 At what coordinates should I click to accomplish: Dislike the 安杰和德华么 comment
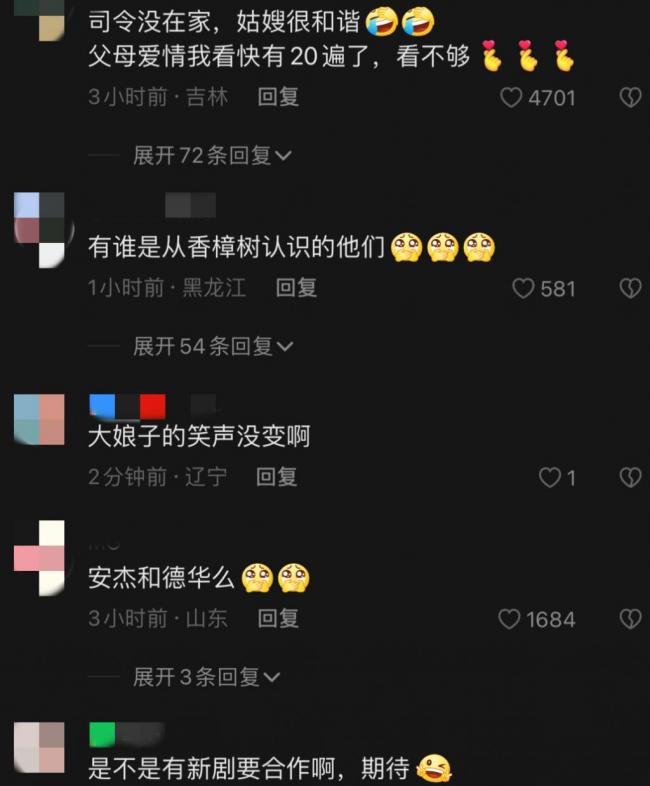pyautogui.click(x=630, y=619)
